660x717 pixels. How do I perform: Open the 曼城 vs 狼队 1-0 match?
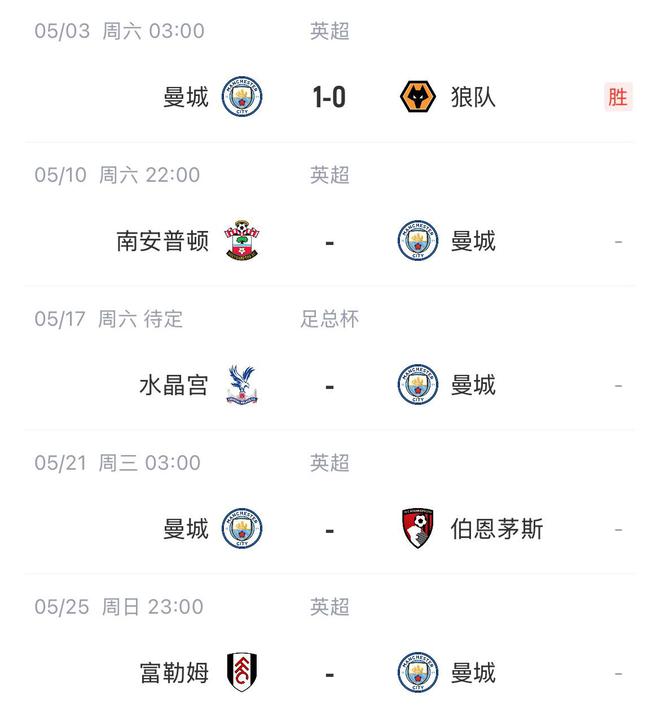tap(329, 97)
